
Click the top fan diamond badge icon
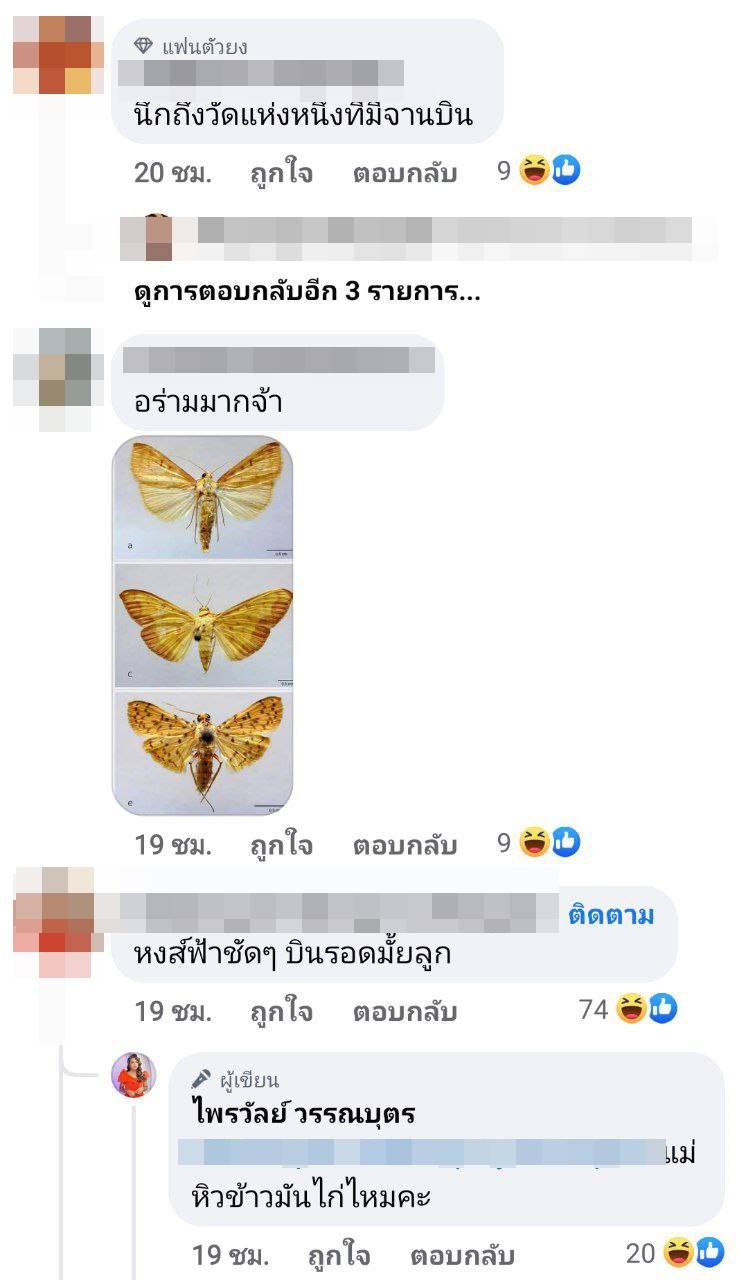click(142, 45)
